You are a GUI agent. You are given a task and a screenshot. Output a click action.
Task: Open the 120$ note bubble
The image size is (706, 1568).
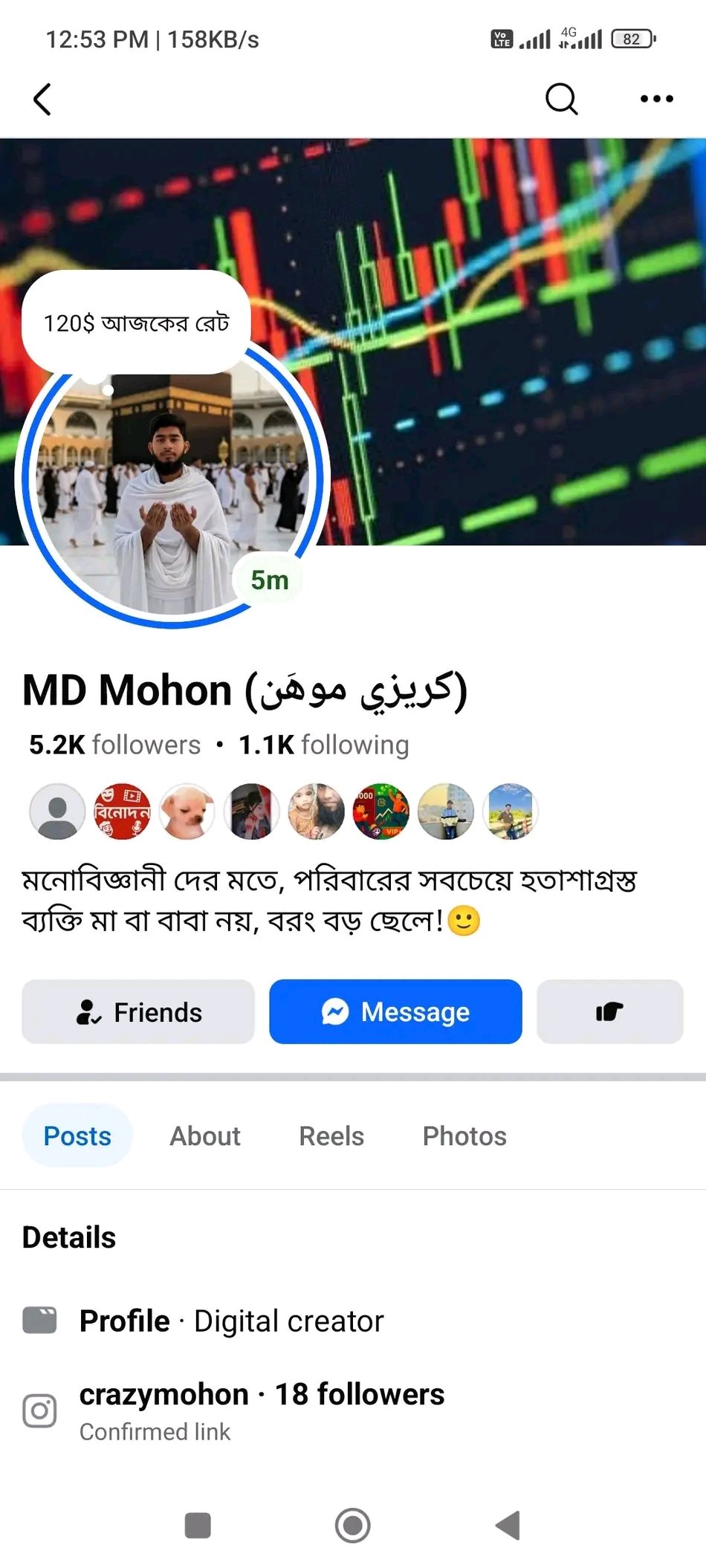(136, 323)
